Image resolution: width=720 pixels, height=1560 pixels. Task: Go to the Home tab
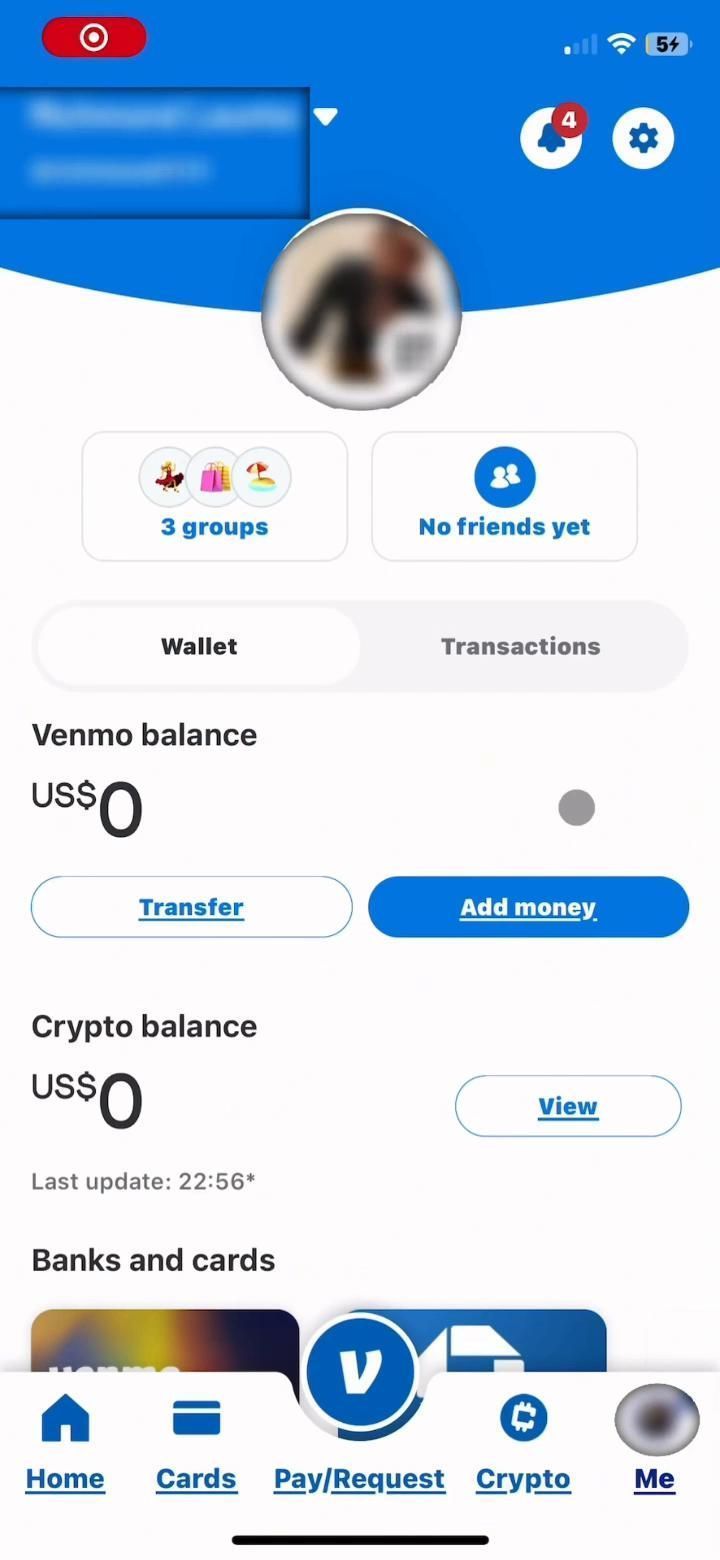coord(65,1440)
